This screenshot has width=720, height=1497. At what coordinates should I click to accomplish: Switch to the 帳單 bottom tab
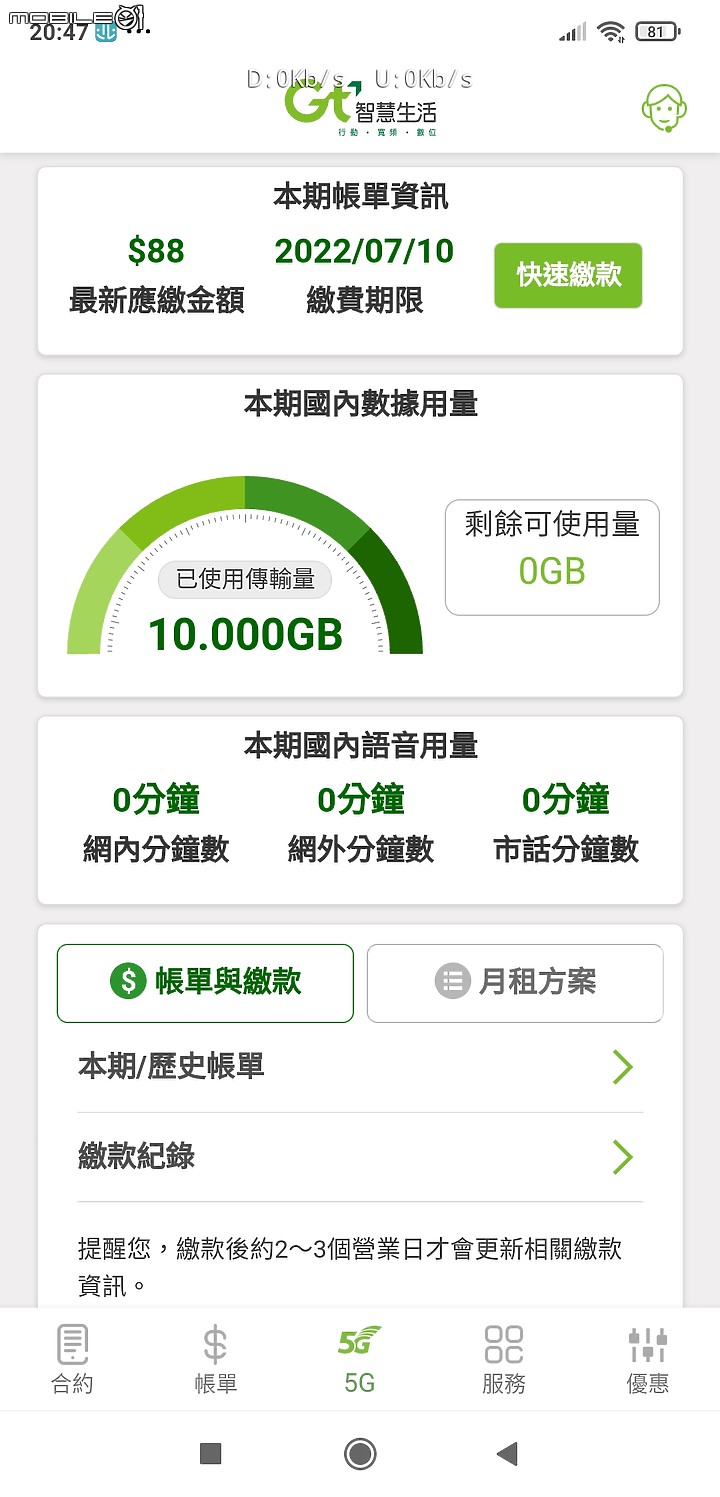point(215,1359)
